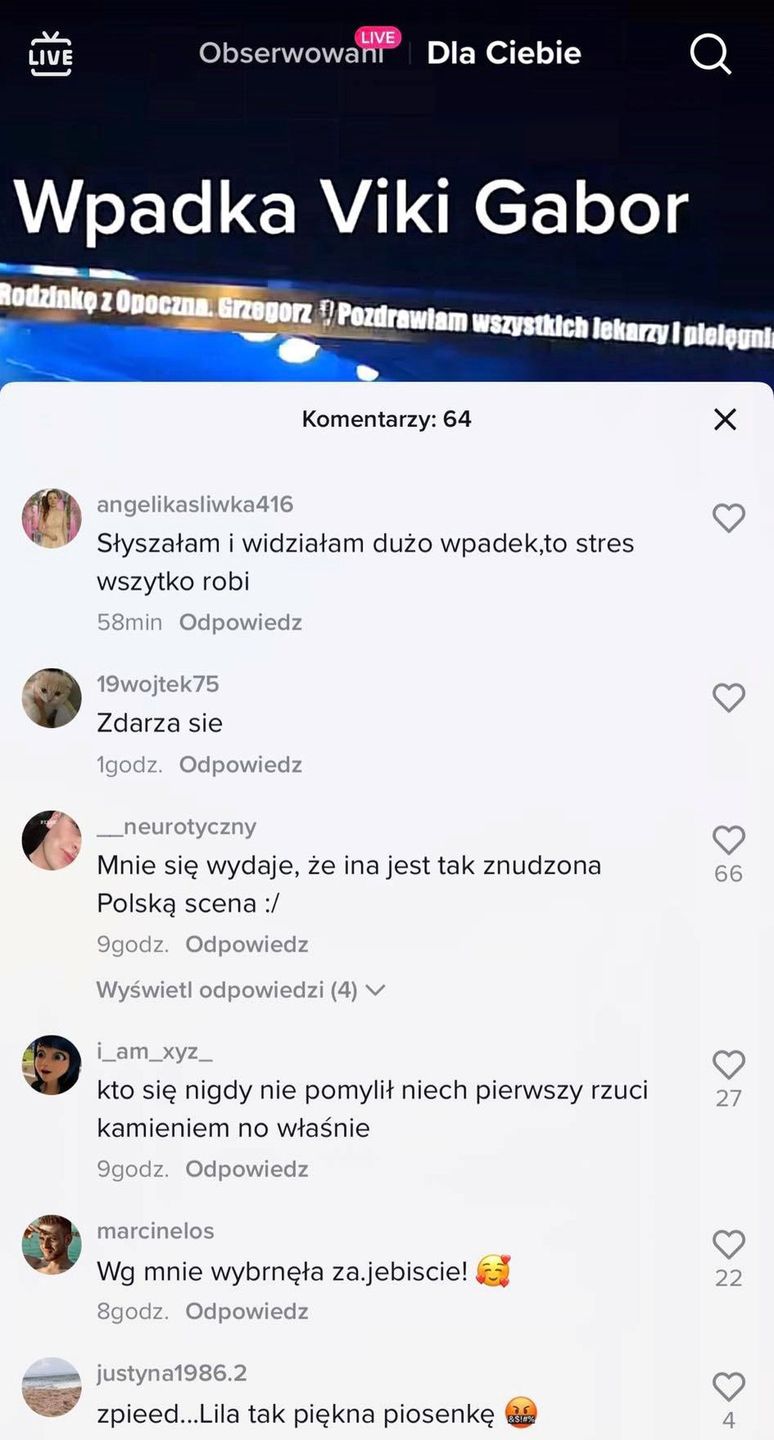Like the comment from __neurotyczny
774x1440 pixels.
coord(728,840)
